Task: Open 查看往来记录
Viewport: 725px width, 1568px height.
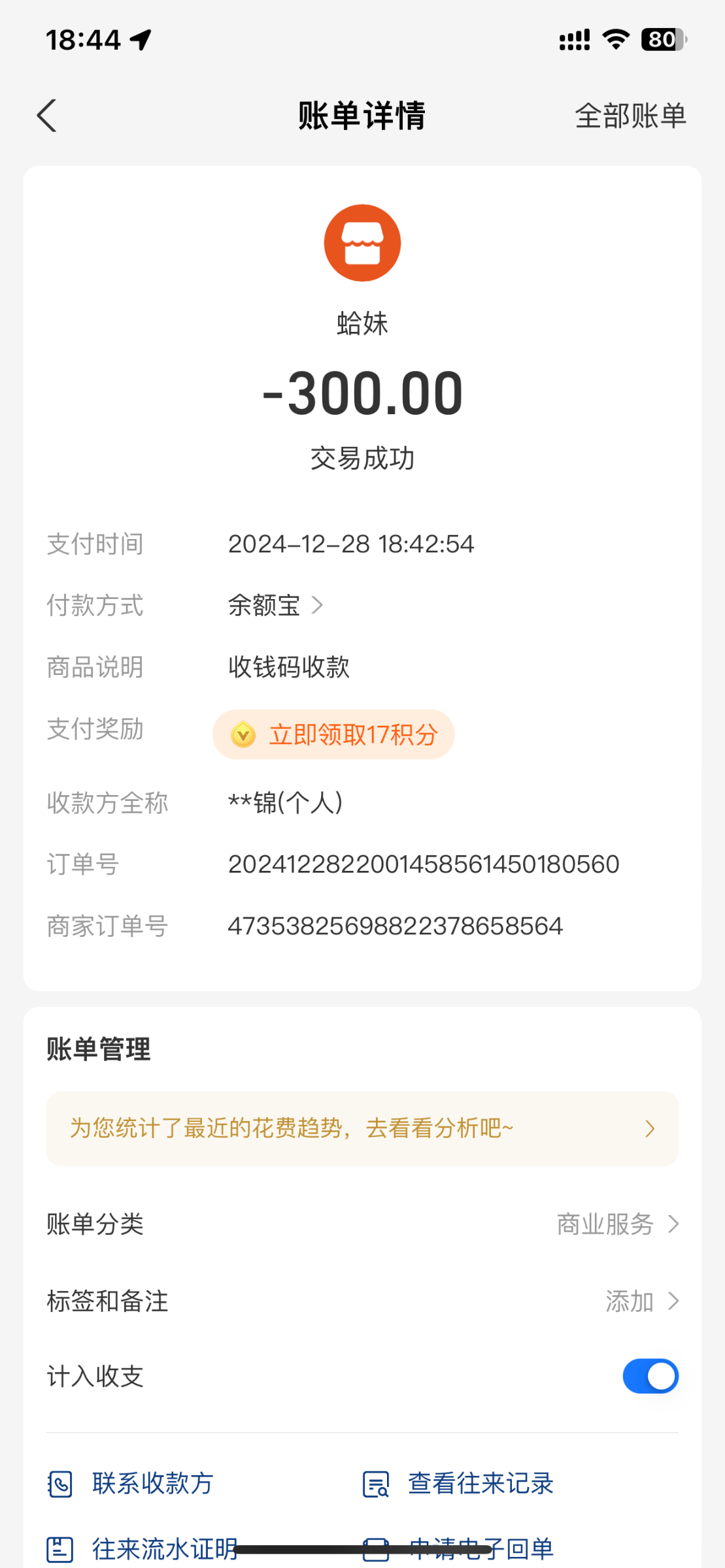Action: (458, 1483)
